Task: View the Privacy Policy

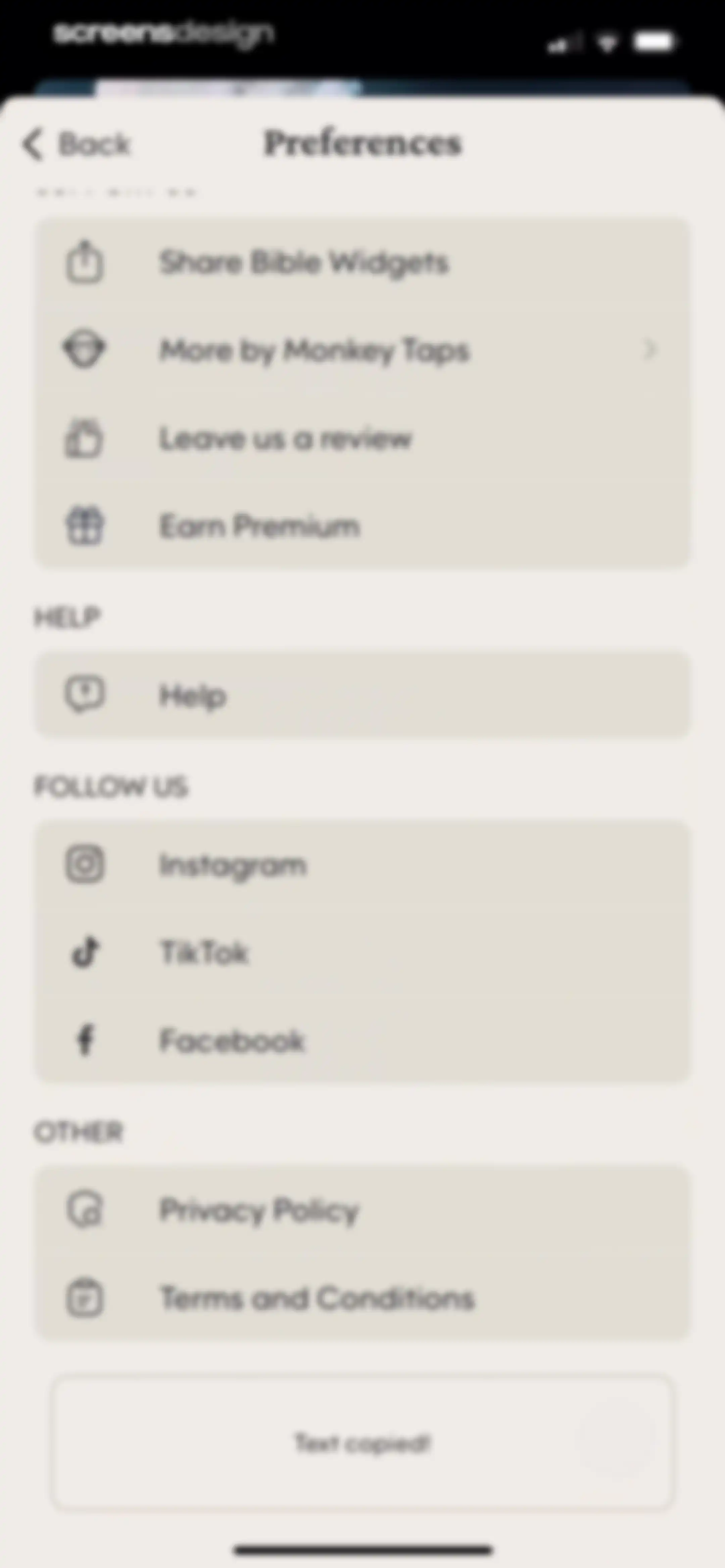Action: [362, 1209]
